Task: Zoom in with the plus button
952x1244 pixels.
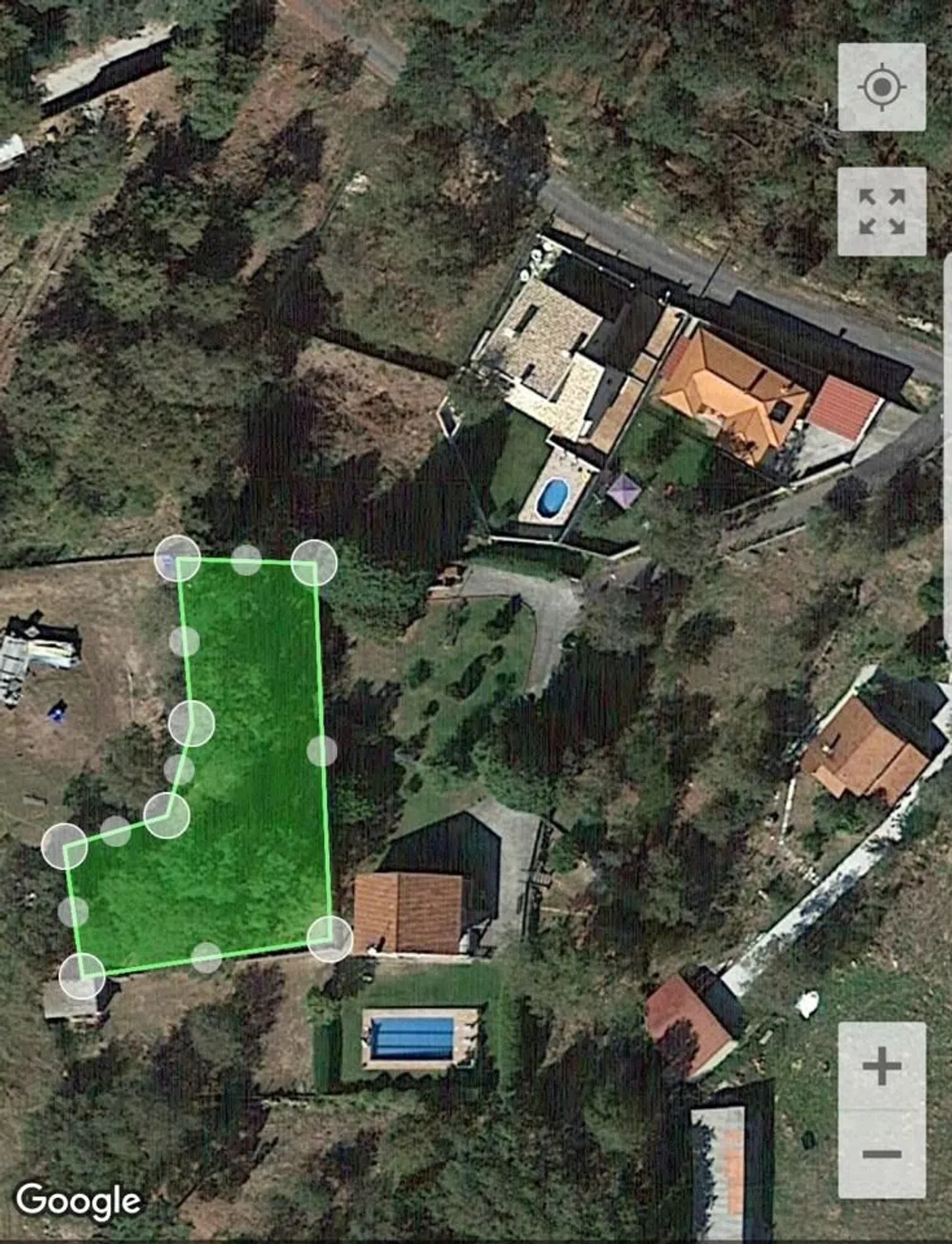Action: [882, 1066]
